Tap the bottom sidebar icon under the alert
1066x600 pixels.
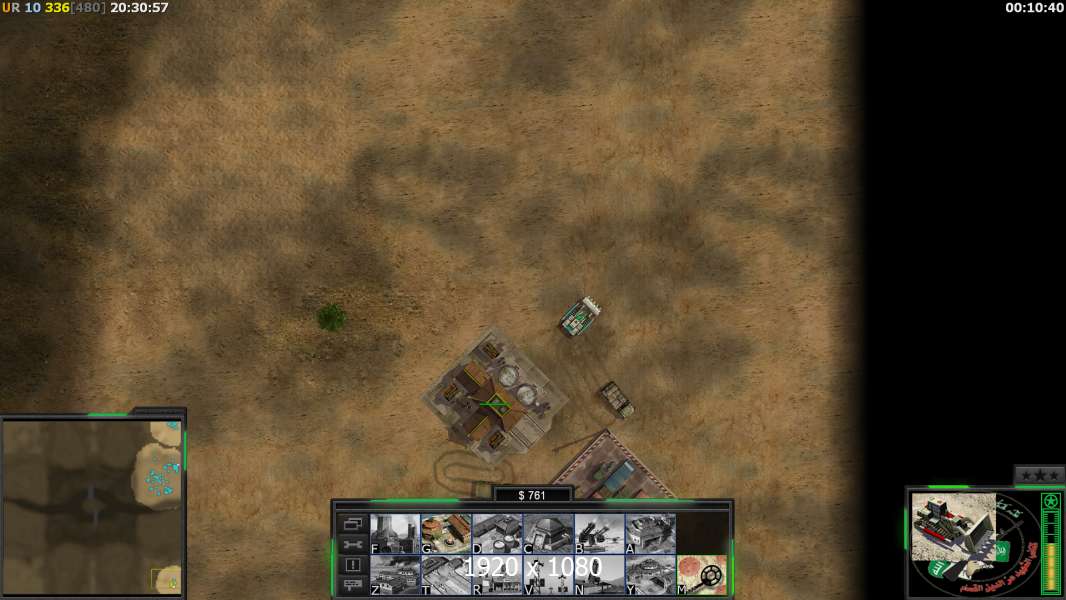(352, 586)
